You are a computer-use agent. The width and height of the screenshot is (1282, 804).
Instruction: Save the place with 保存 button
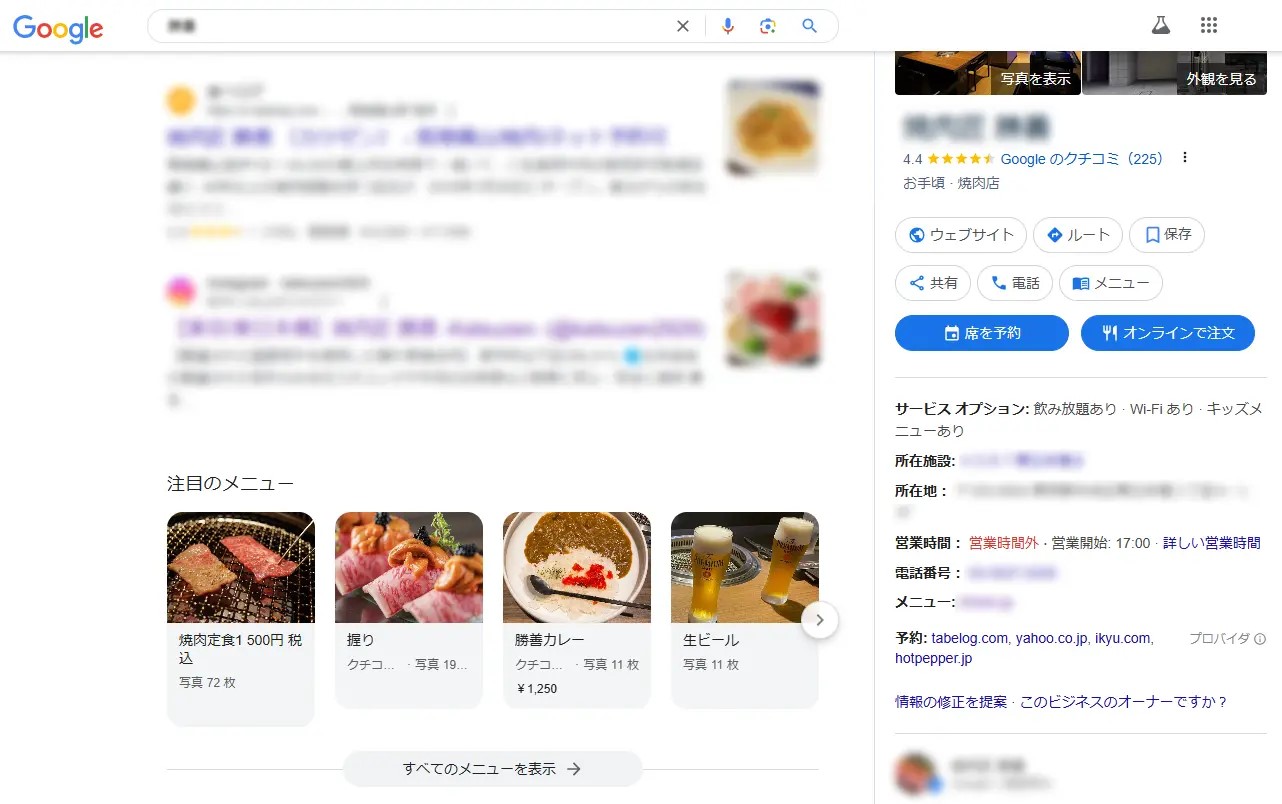[x=1166, y=235]
